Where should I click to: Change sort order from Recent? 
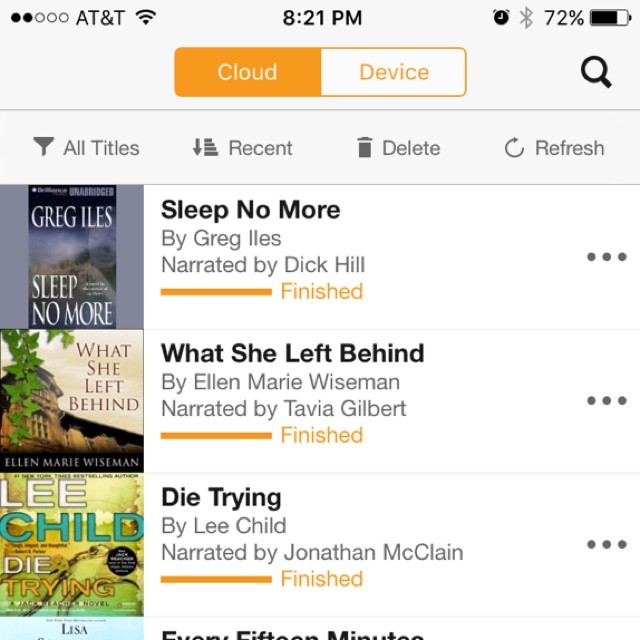click(242, 148)
